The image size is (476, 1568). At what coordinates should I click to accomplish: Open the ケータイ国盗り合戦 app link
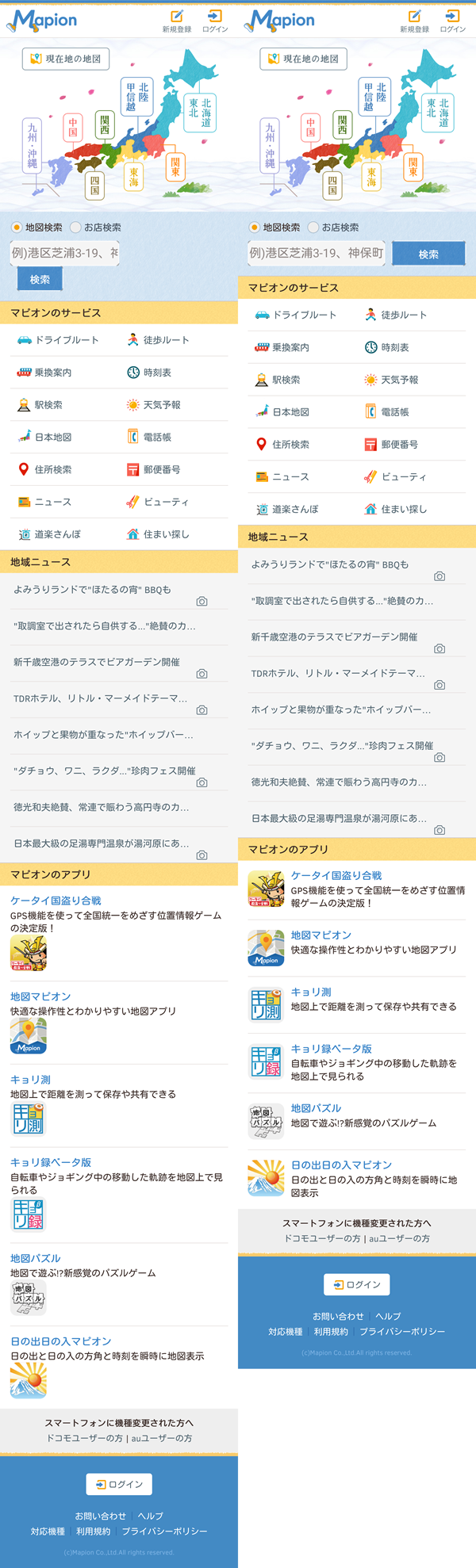click(56, 901)
